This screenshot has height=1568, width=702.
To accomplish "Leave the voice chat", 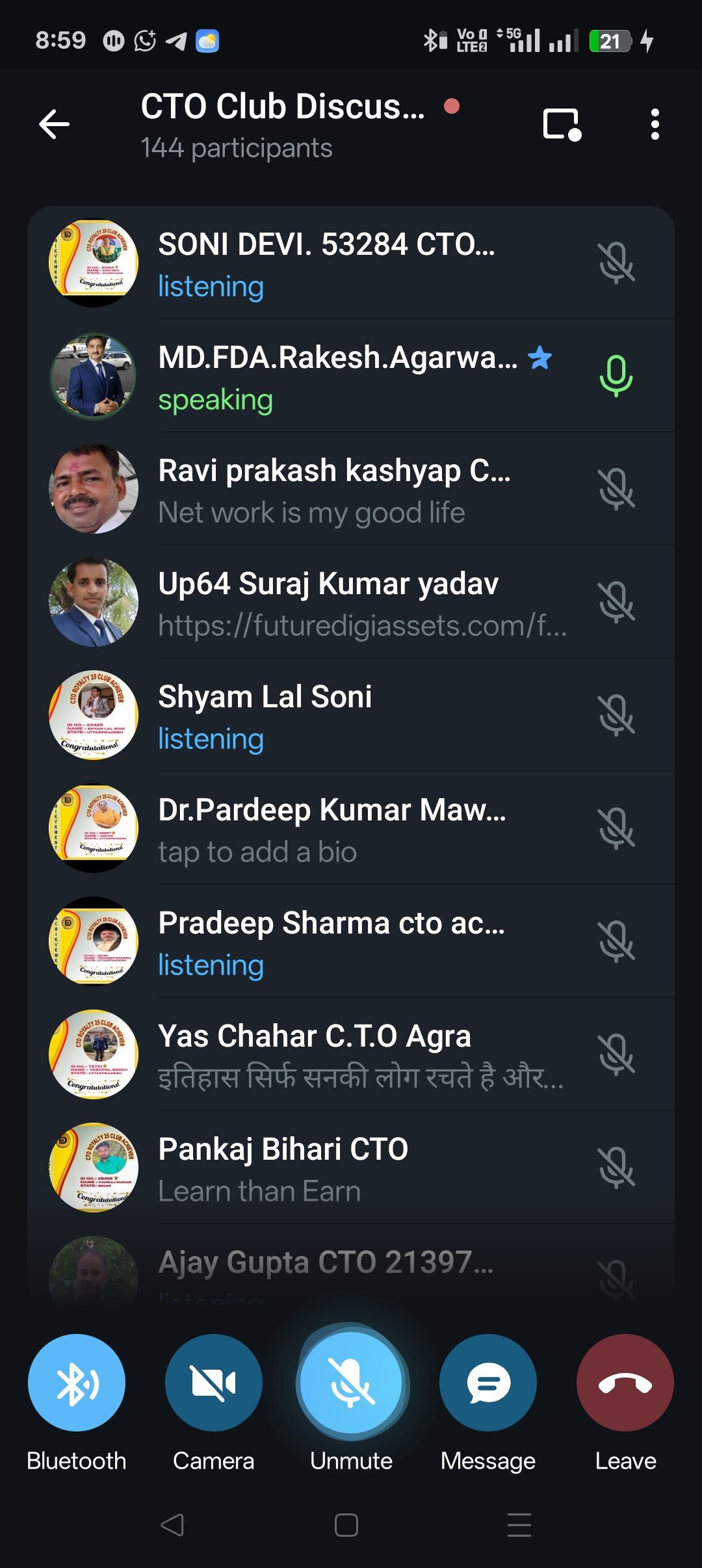I will pyautogui.click(x=625, y=1383).
